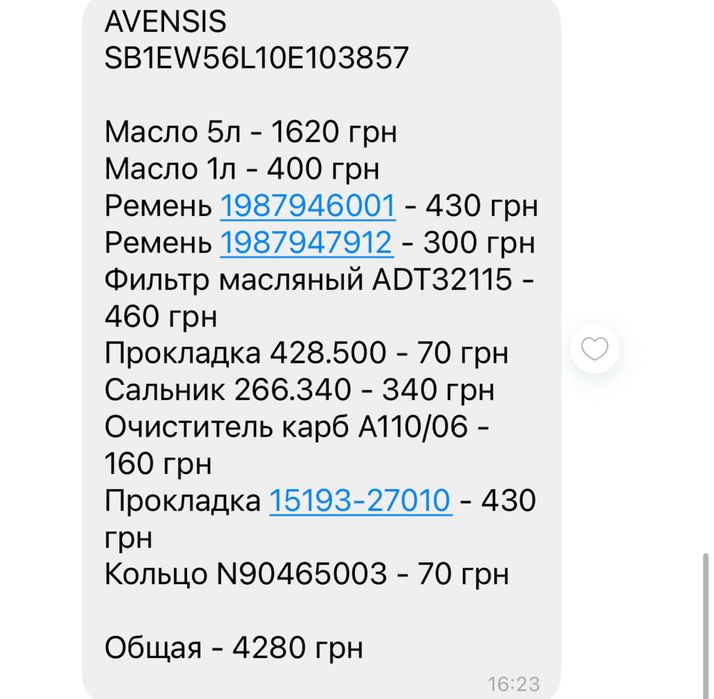714x699 pixels.
Task: Like the message with the heart icon
Action: click(595, 349)
